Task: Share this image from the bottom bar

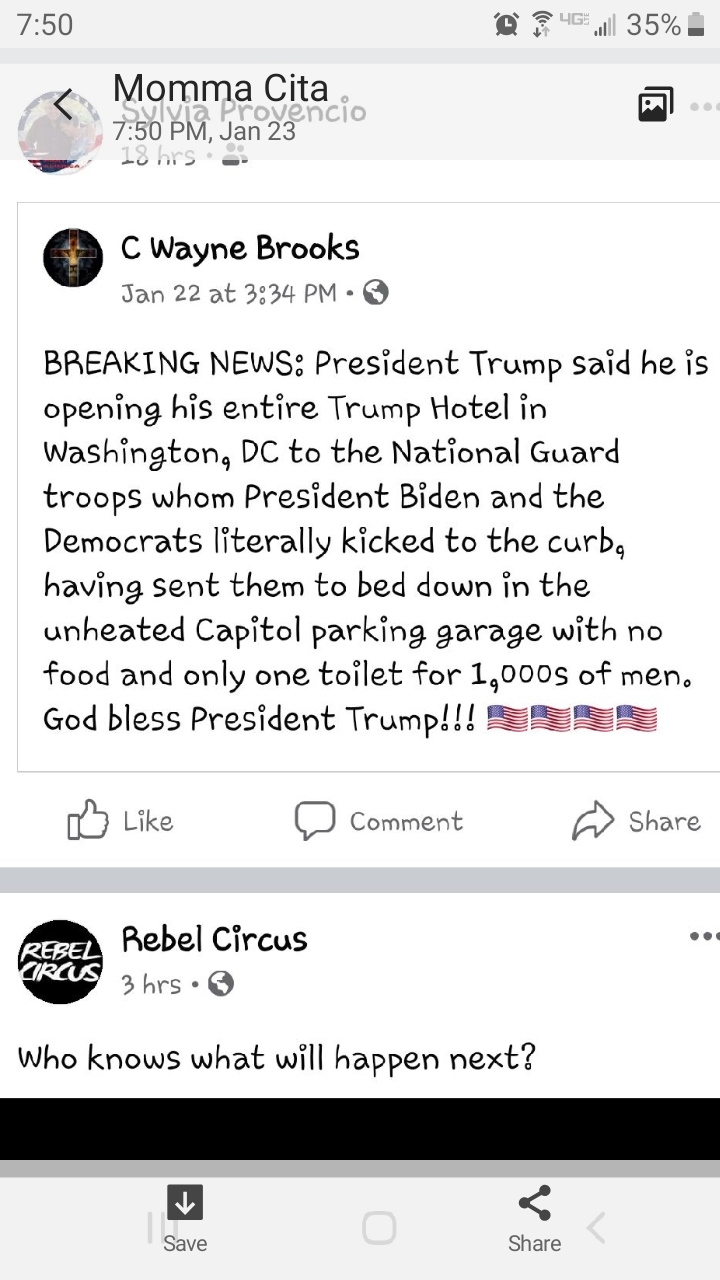Action: point(534,1218)
